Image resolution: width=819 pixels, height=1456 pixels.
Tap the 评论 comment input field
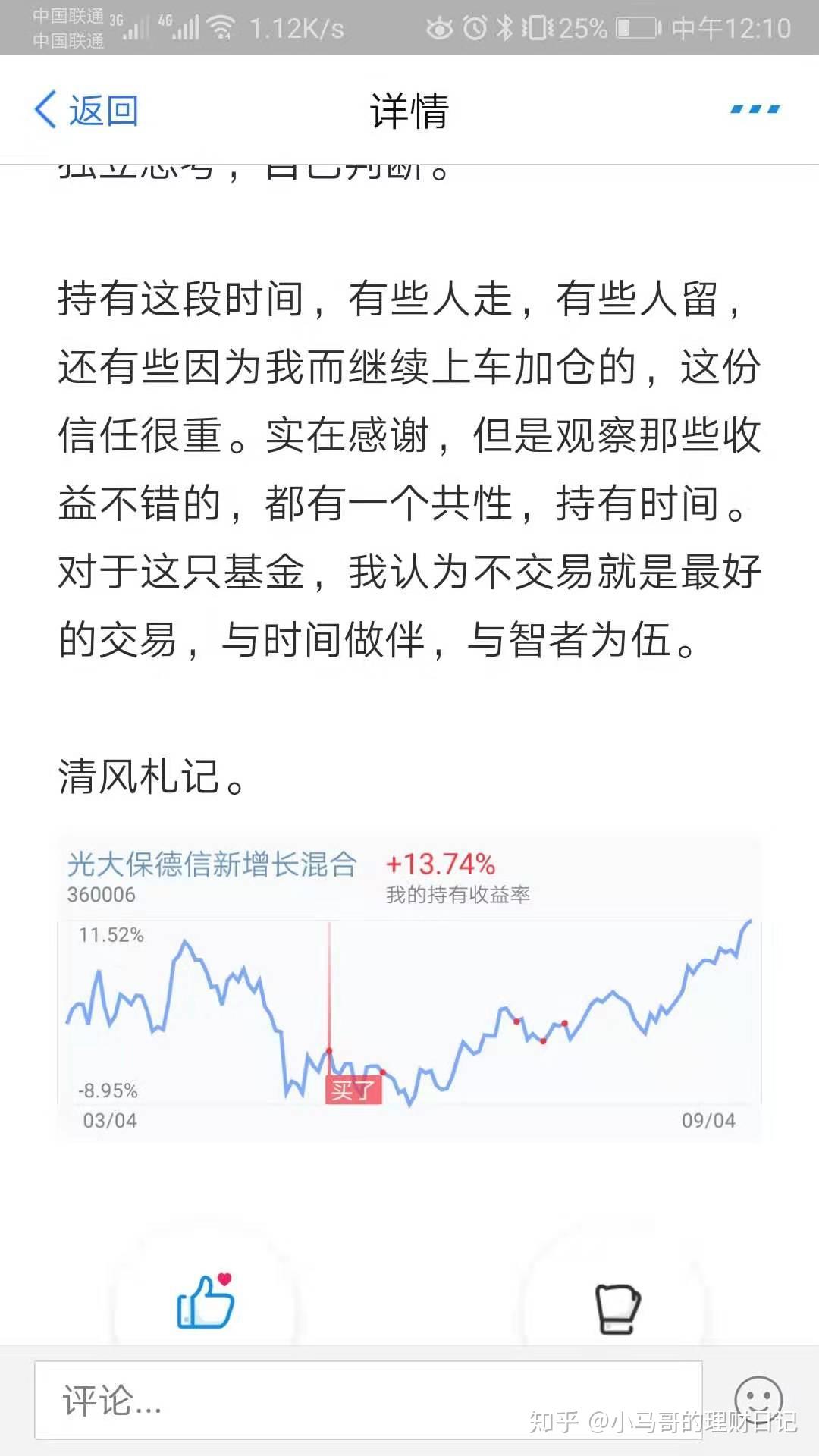pos(368,1401)
